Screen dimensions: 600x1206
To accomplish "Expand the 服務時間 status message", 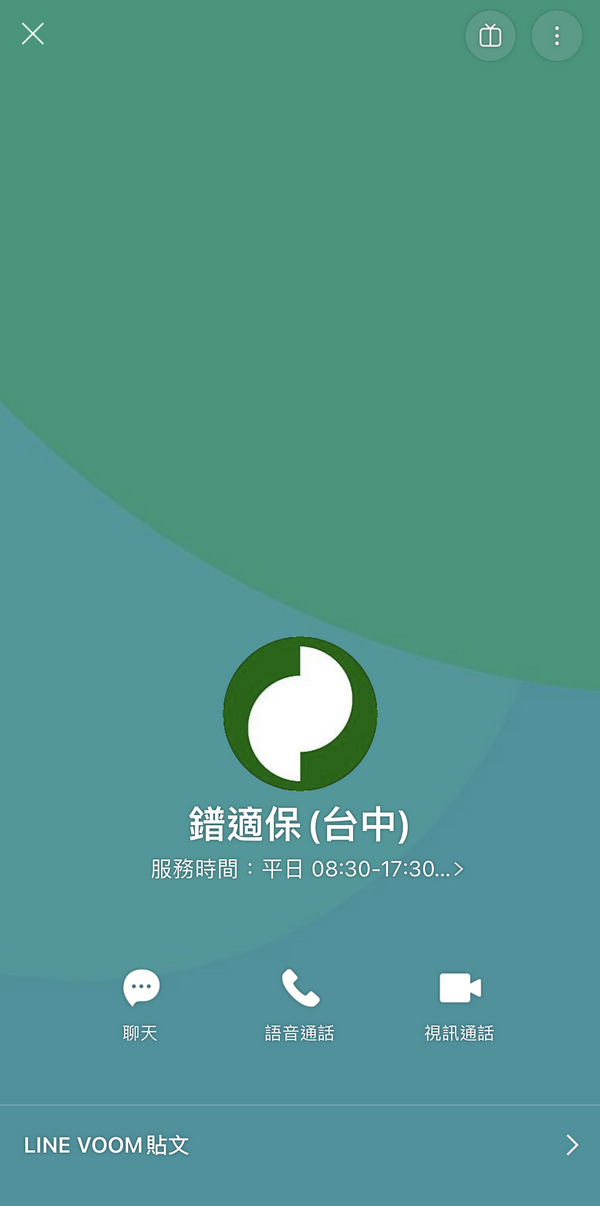I will (x=307, y=869).
